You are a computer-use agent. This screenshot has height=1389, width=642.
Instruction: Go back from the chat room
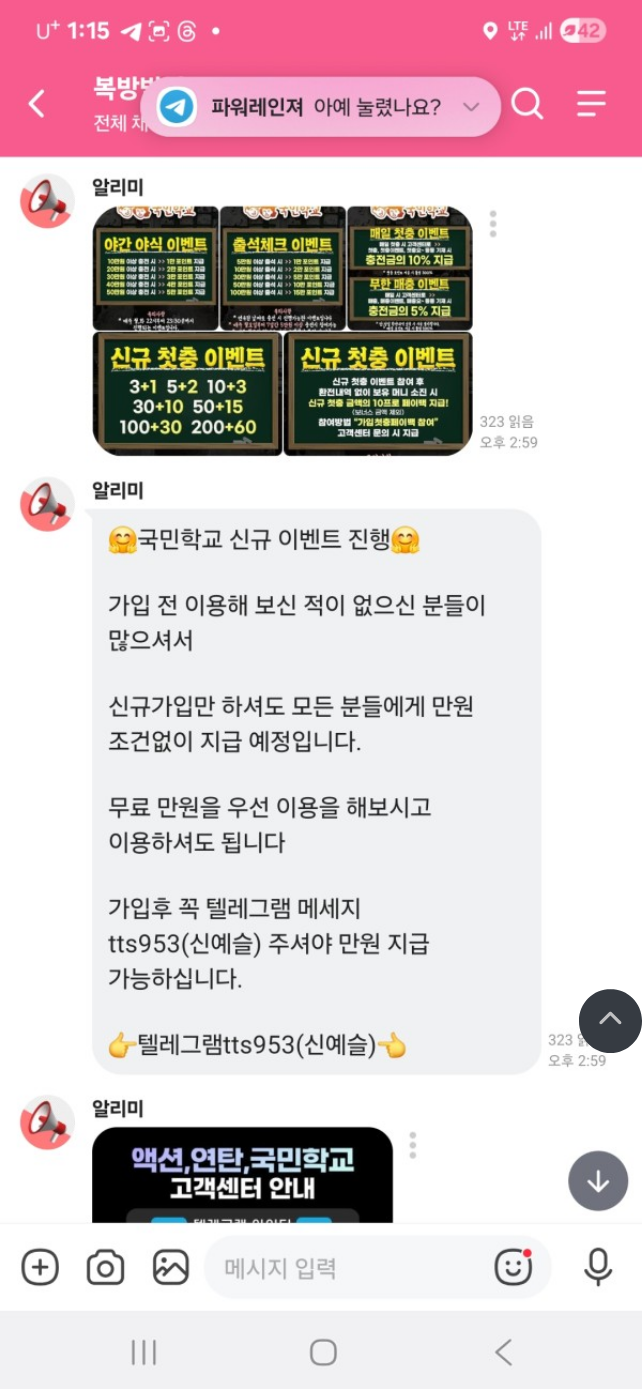coord(37,104)
